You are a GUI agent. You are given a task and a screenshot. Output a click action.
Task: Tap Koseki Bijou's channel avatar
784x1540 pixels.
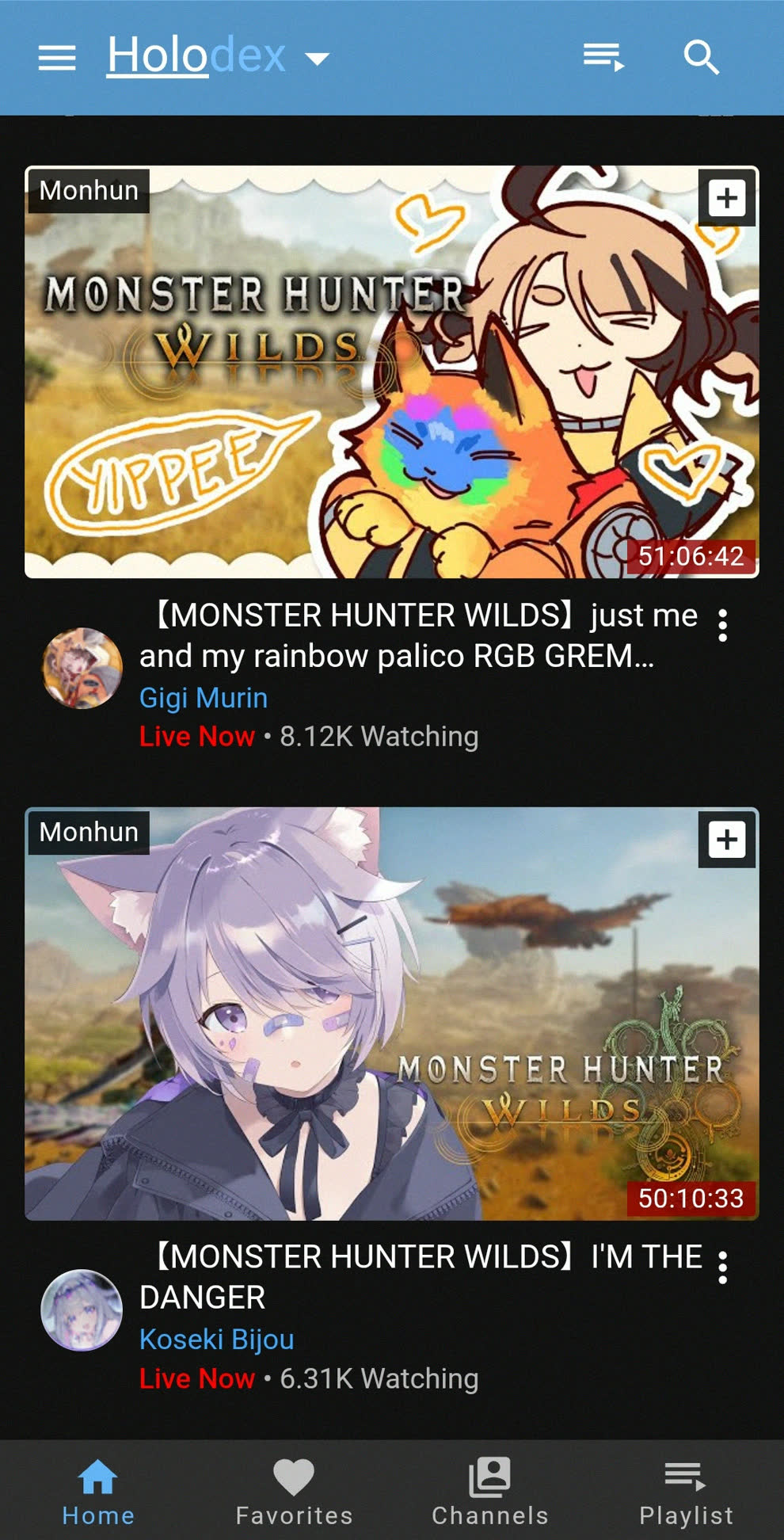[x=82, y=1309]
